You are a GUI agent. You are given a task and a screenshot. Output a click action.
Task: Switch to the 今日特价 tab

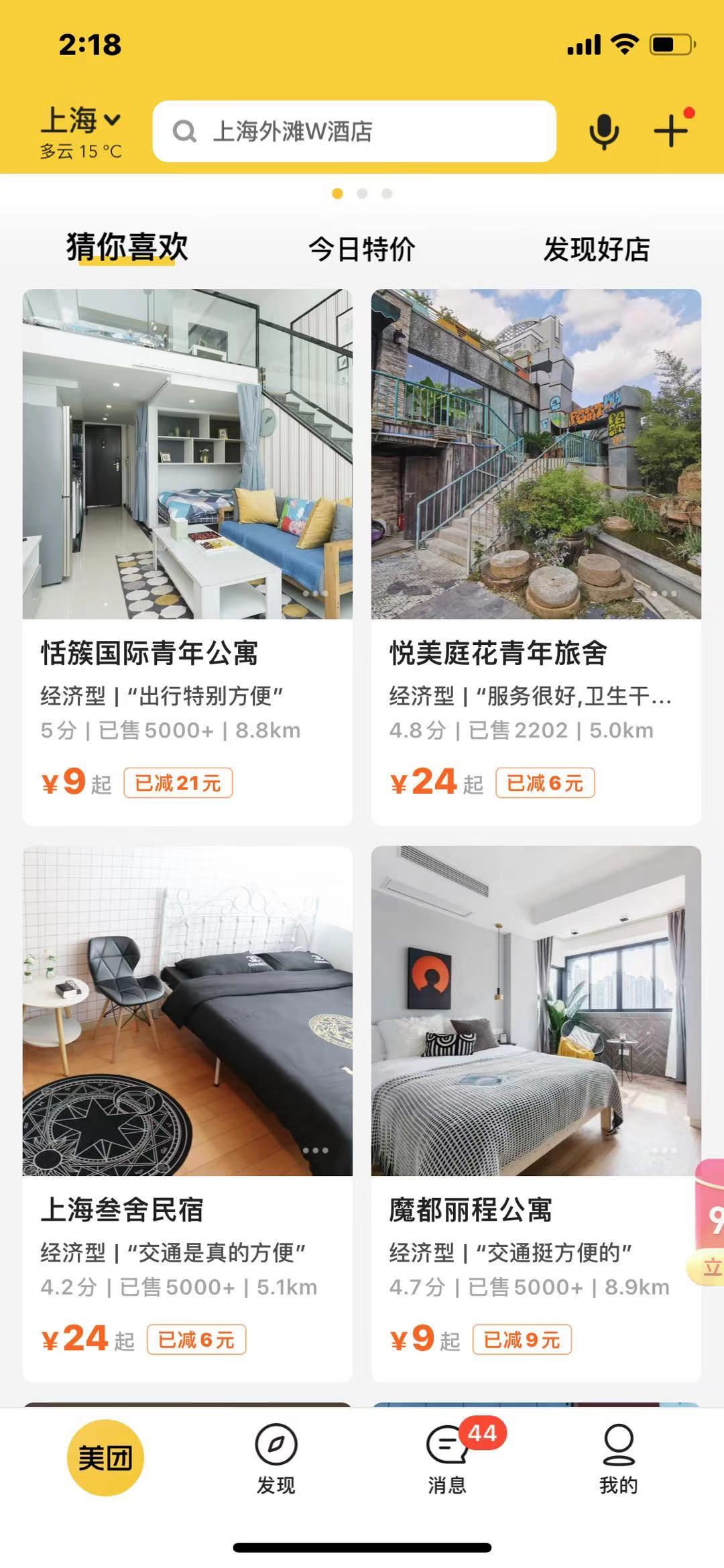(x=361, y=249)
